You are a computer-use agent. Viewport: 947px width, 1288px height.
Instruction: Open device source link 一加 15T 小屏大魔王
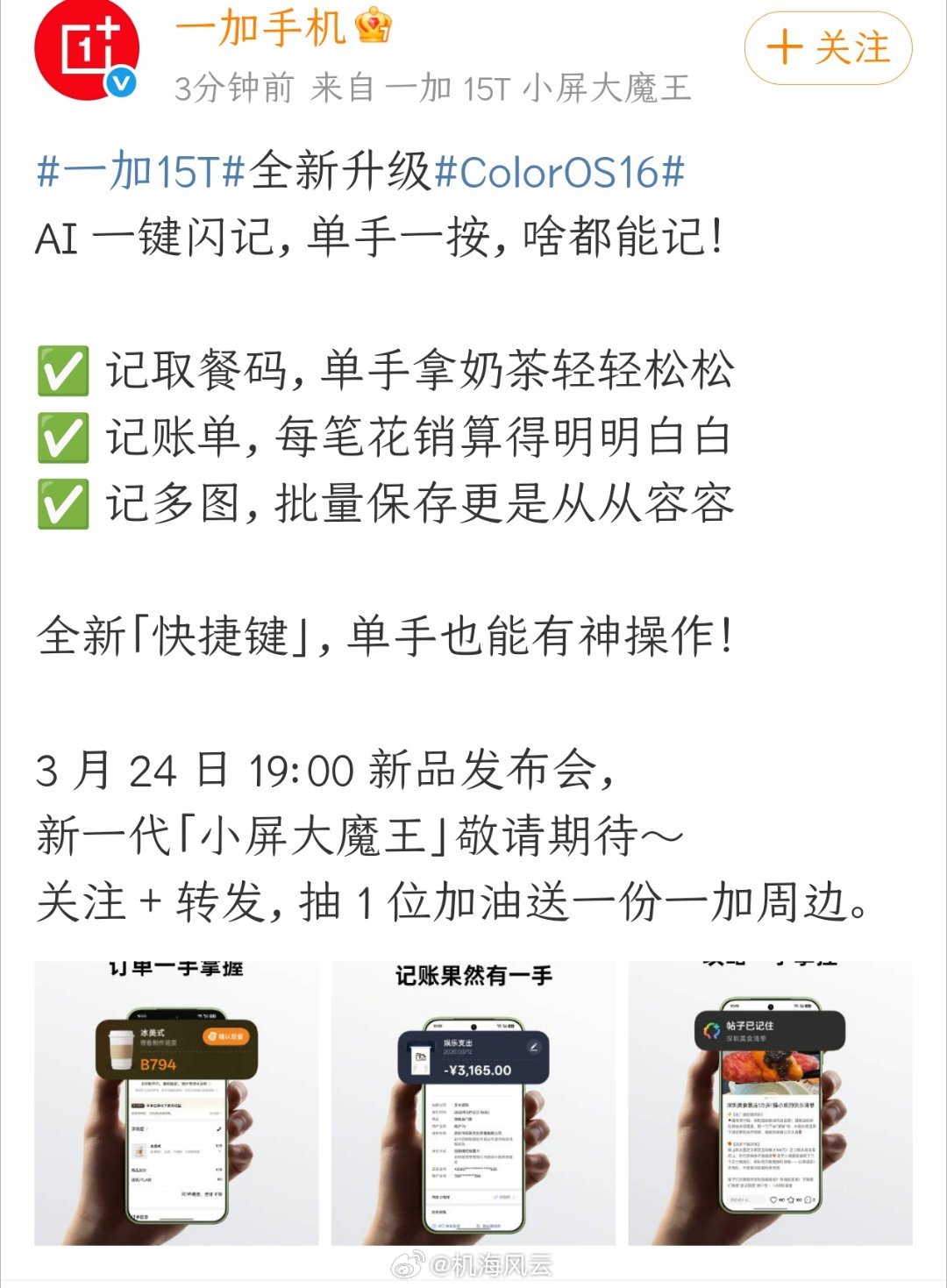pyautogui.click(x=522, y=88)
